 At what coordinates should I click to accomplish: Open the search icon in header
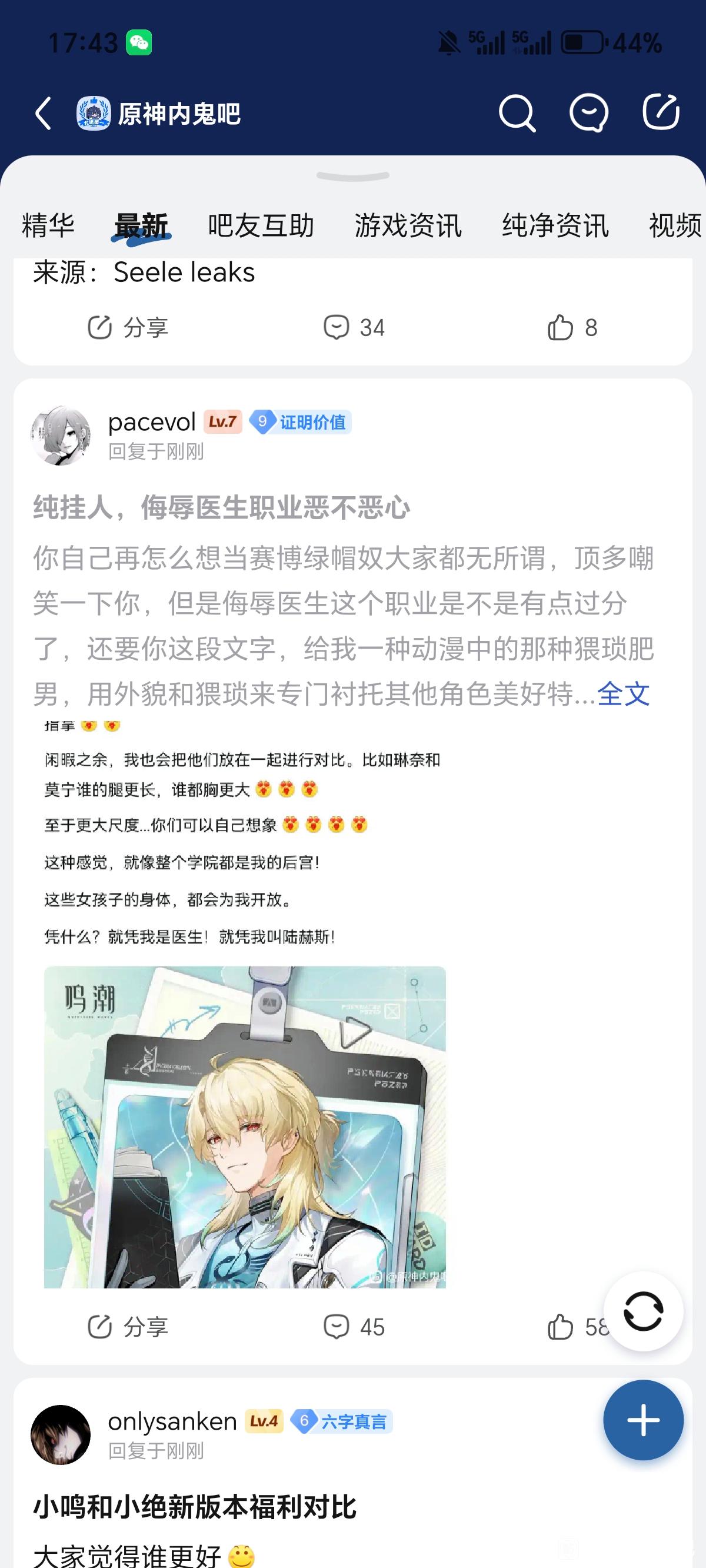click(x=517, y=113)
